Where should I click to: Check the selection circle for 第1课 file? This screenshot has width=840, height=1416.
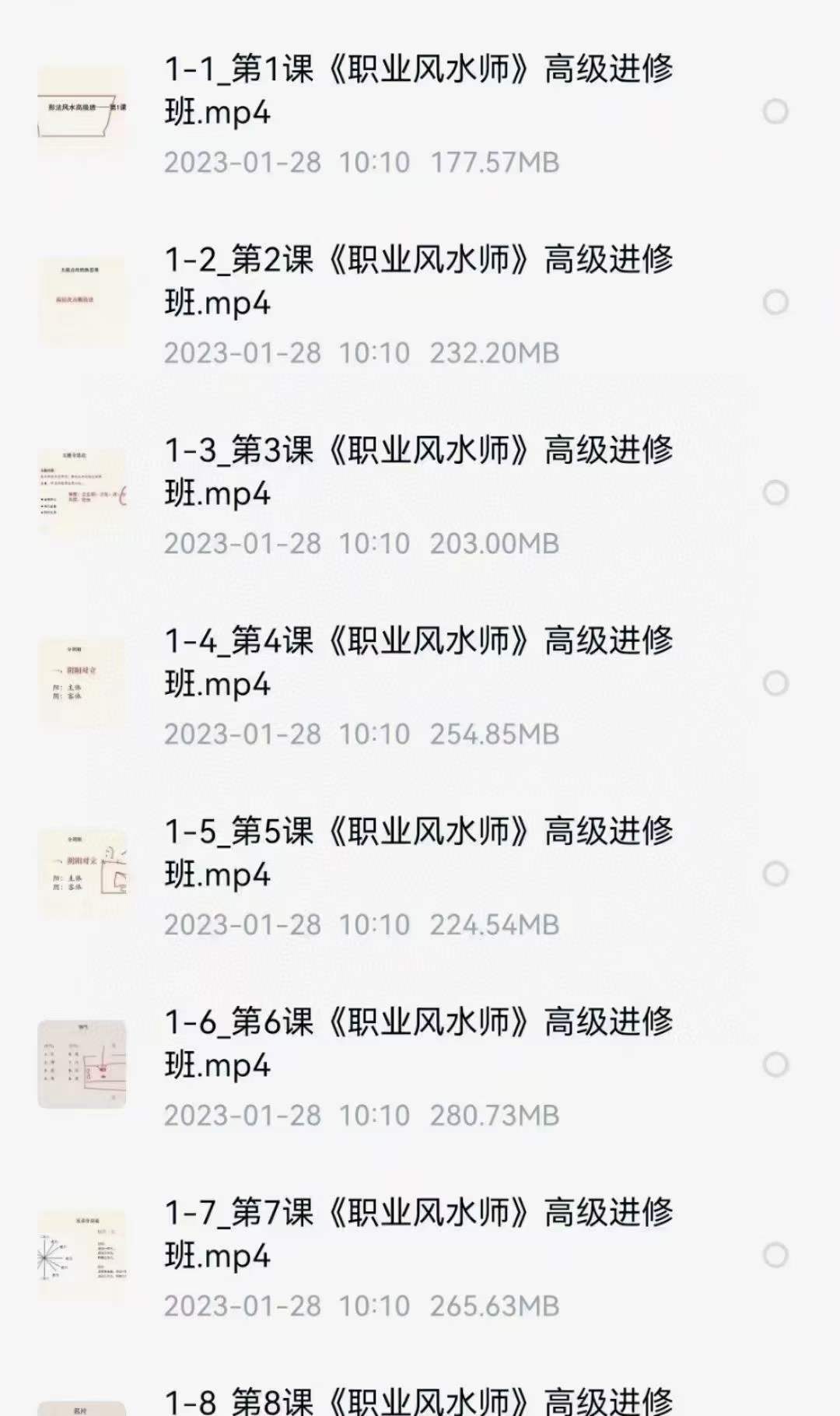pyautogui.click(x=775, y=114)
